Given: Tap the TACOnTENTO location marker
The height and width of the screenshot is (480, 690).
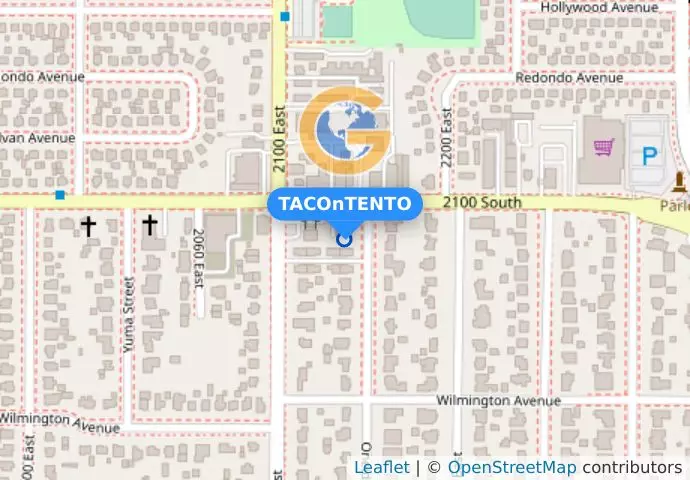Looking at the screenshot, I should [x=345, y=239].
